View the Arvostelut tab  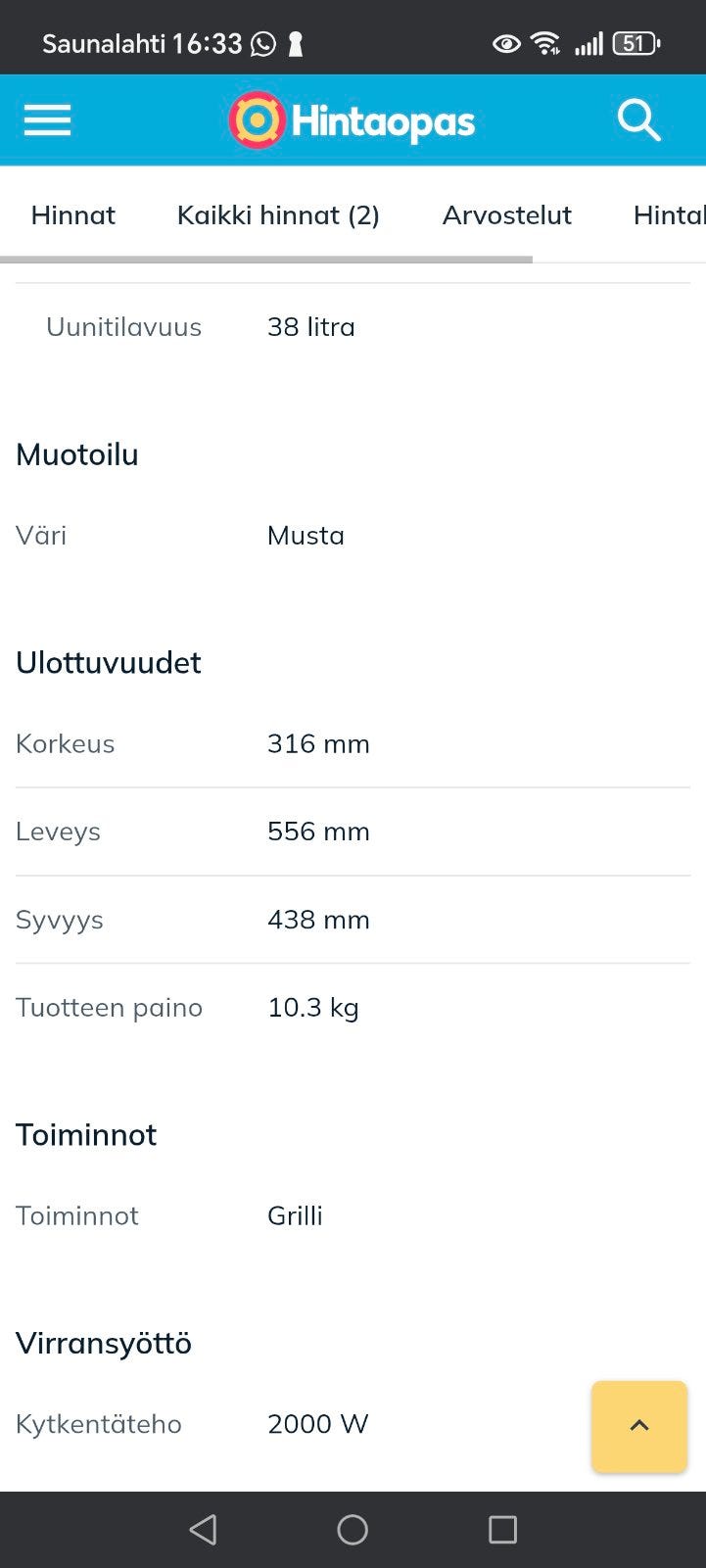(x=507, y=214)
